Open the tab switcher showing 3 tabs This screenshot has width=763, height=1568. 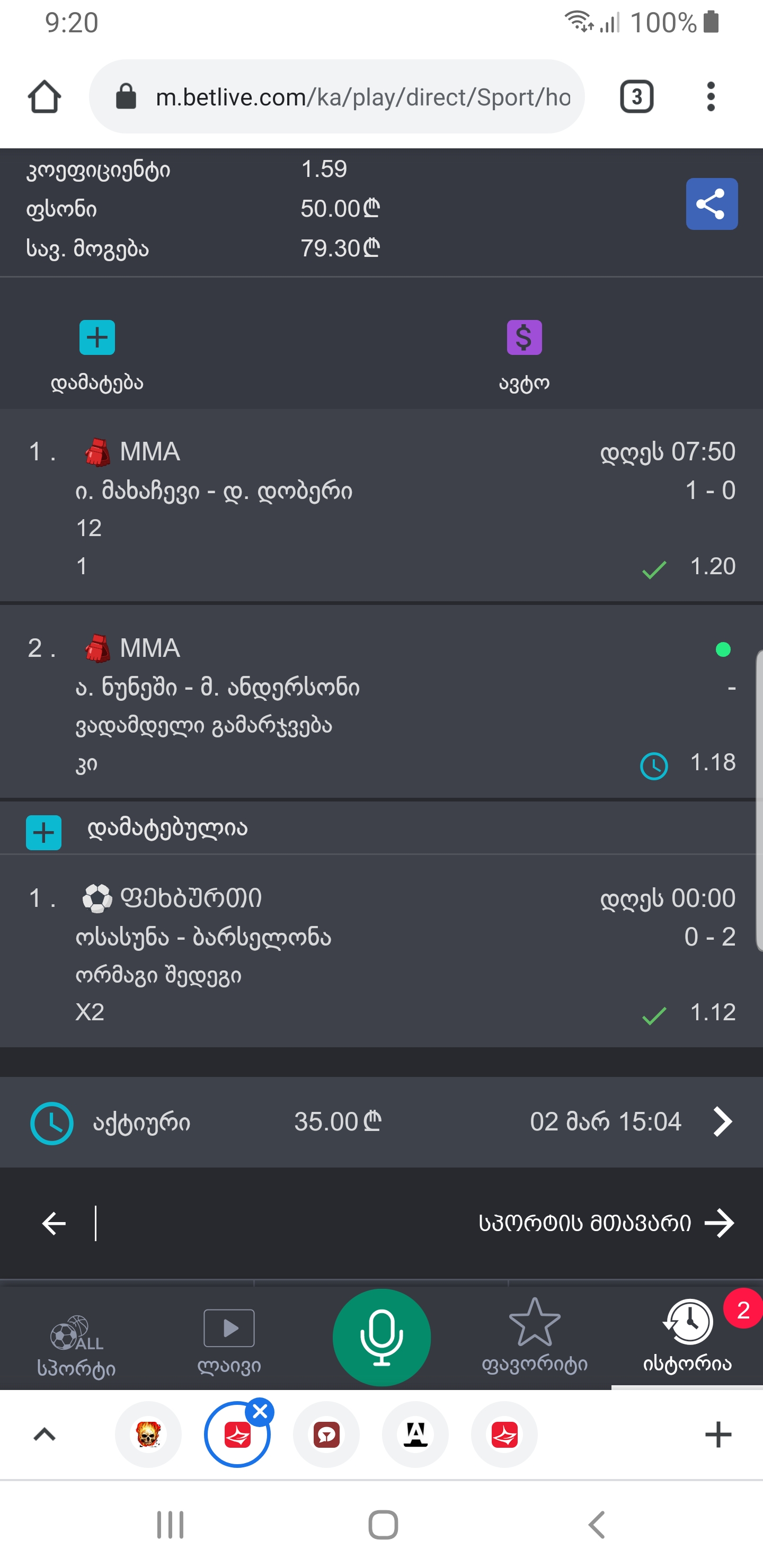(636, 96)
